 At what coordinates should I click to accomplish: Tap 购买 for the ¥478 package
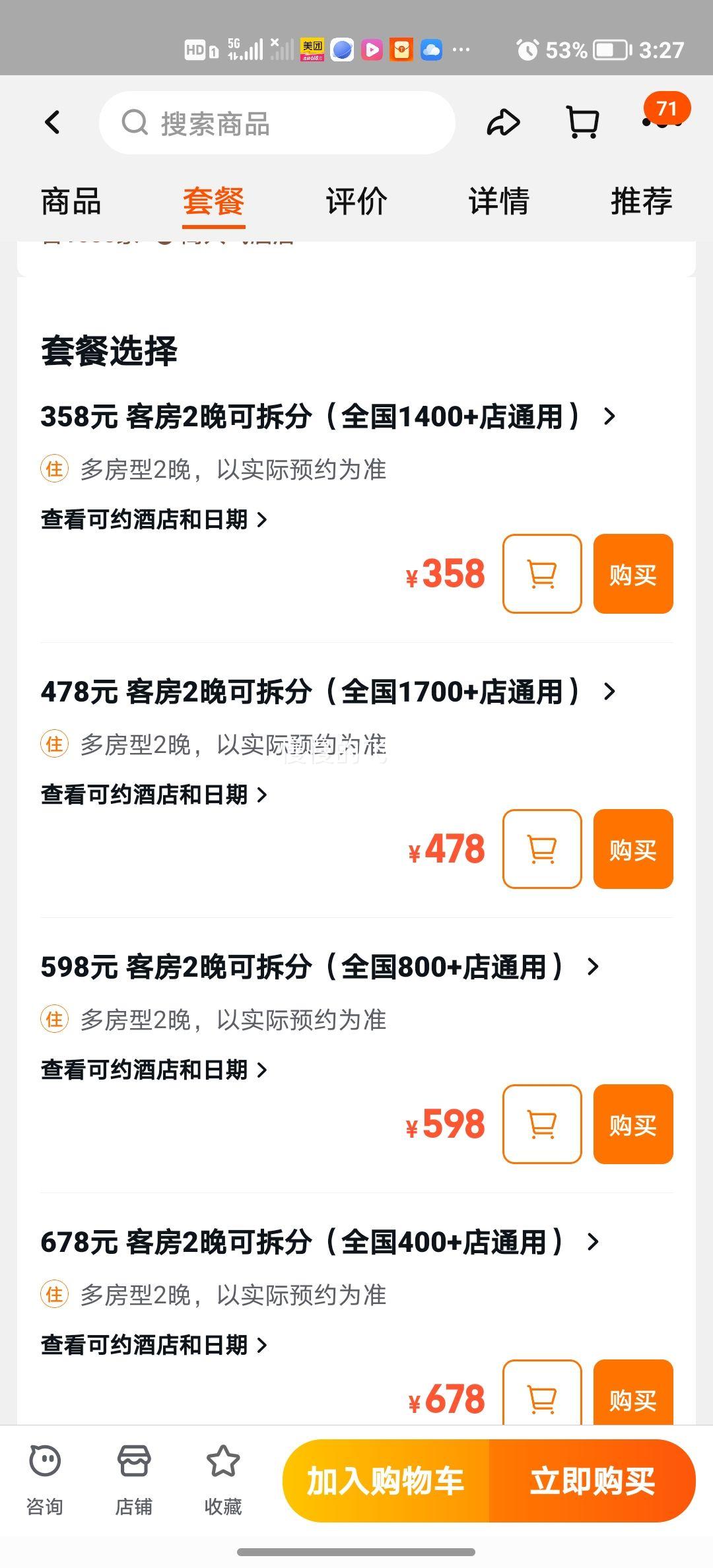pyautogui.click(x=633, y=849)
